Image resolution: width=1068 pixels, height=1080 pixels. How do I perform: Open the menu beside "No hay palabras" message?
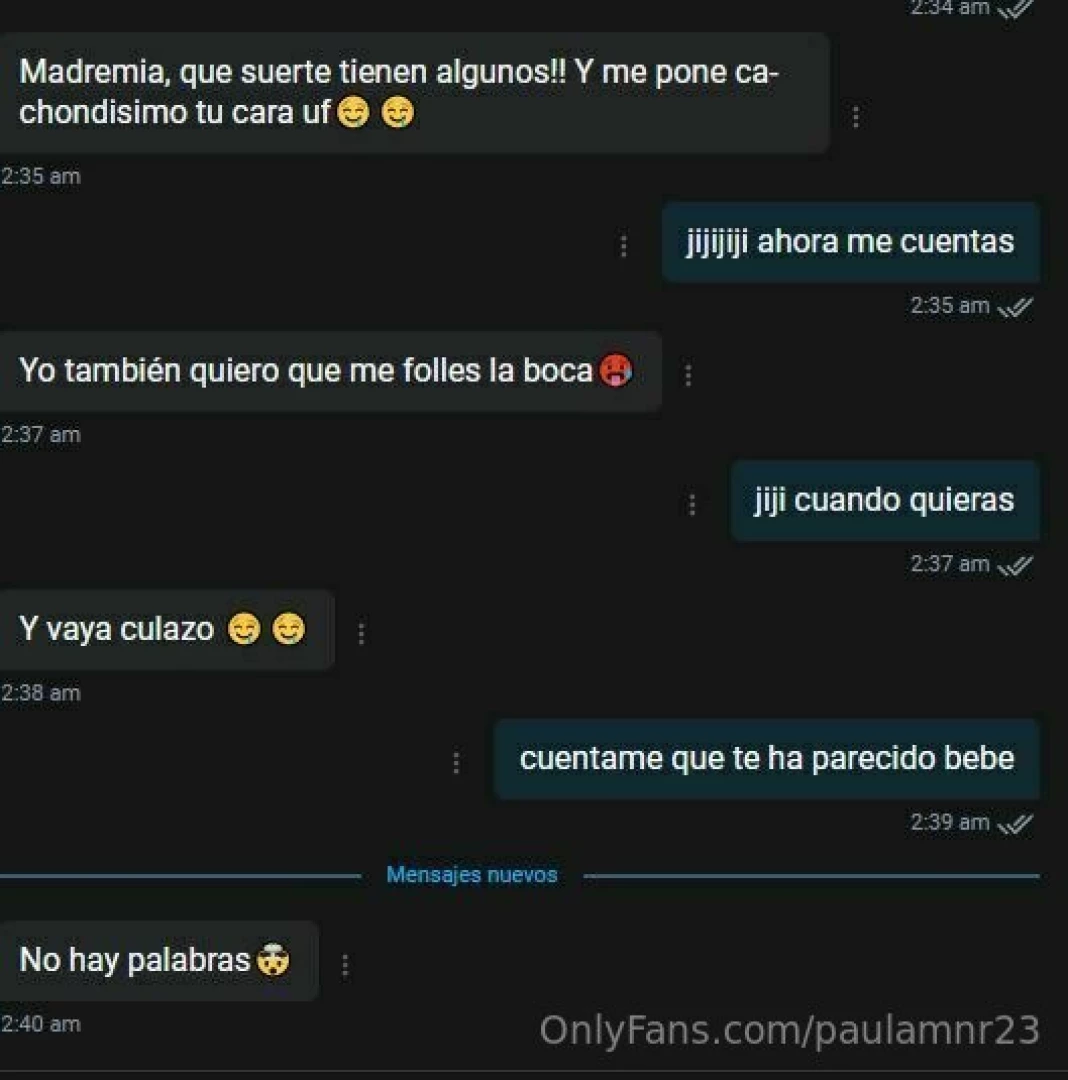[345, 965]
